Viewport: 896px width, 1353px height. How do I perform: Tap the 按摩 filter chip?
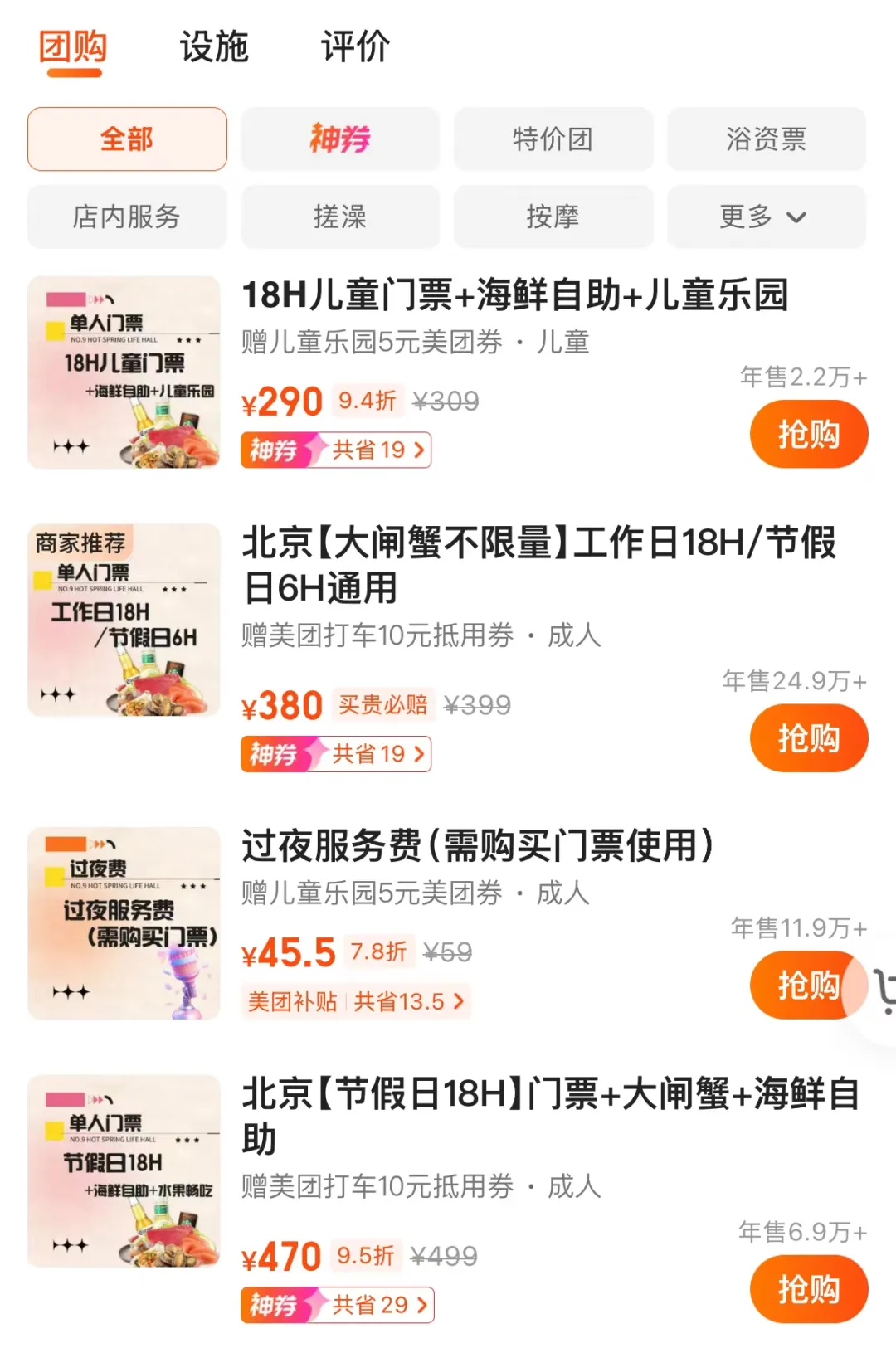(553, 217)
